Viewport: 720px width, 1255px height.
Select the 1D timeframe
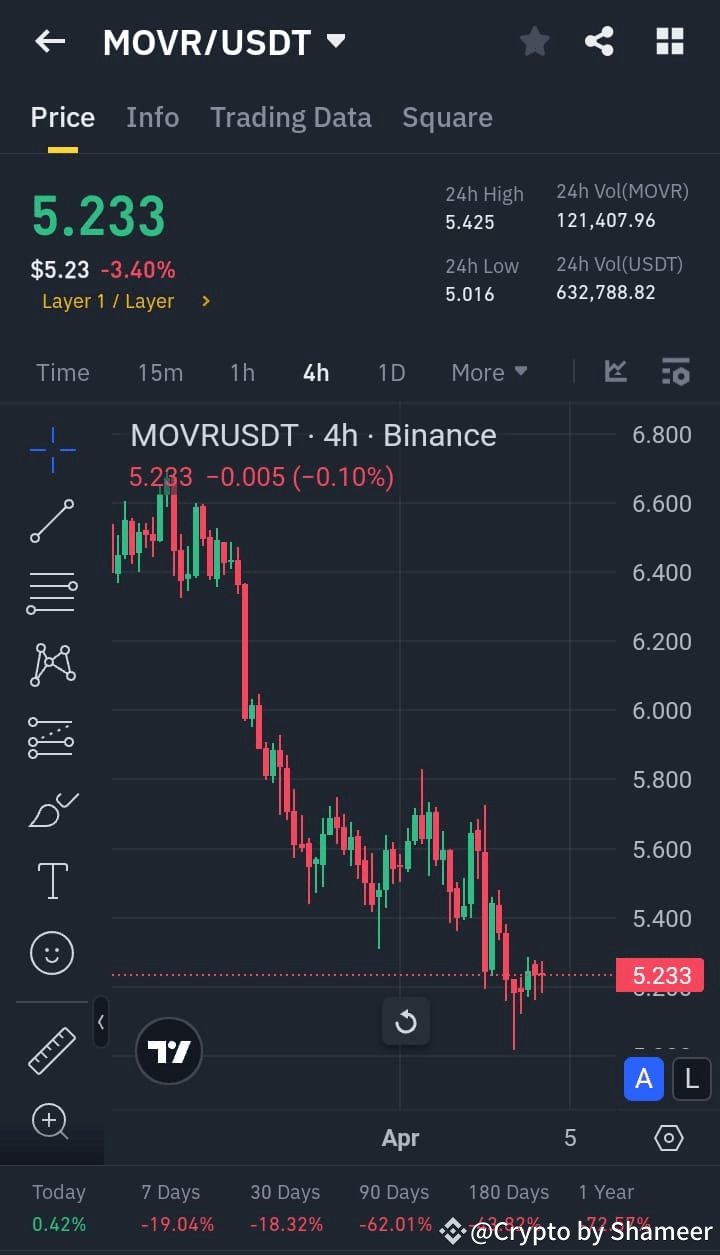[391, 371]
